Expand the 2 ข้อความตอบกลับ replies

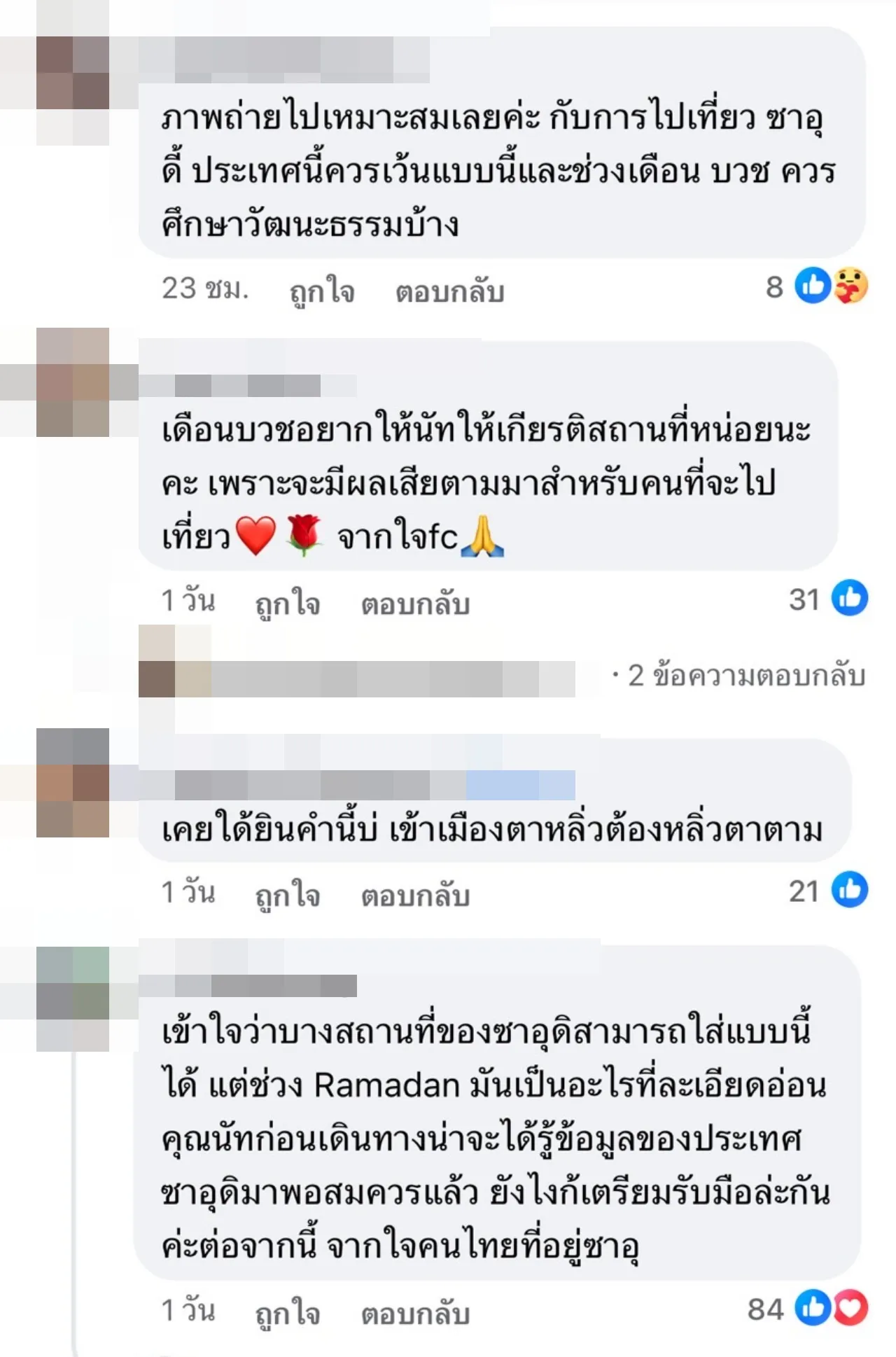(746, 676)
